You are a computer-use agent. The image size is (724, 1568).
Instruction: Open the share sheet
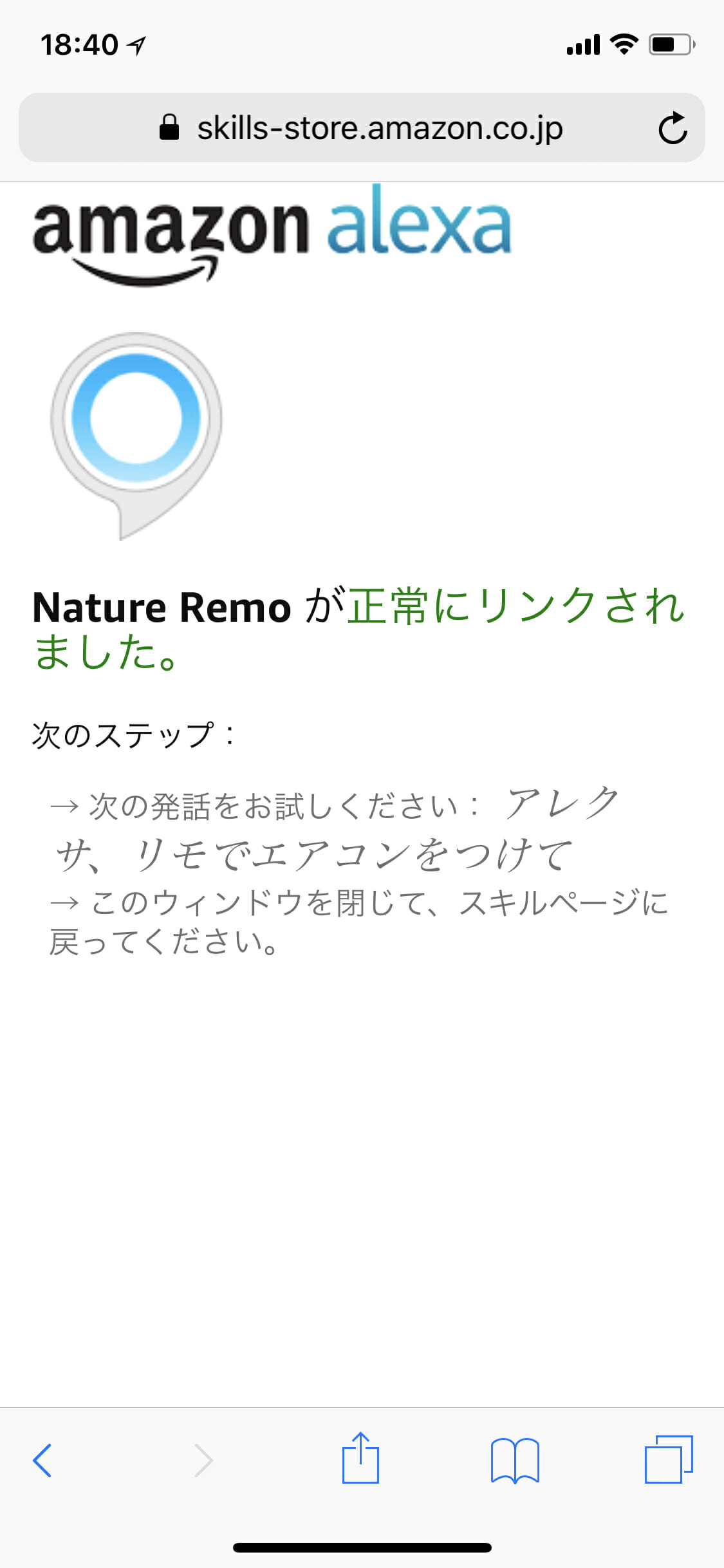[x=360, y=1459]
